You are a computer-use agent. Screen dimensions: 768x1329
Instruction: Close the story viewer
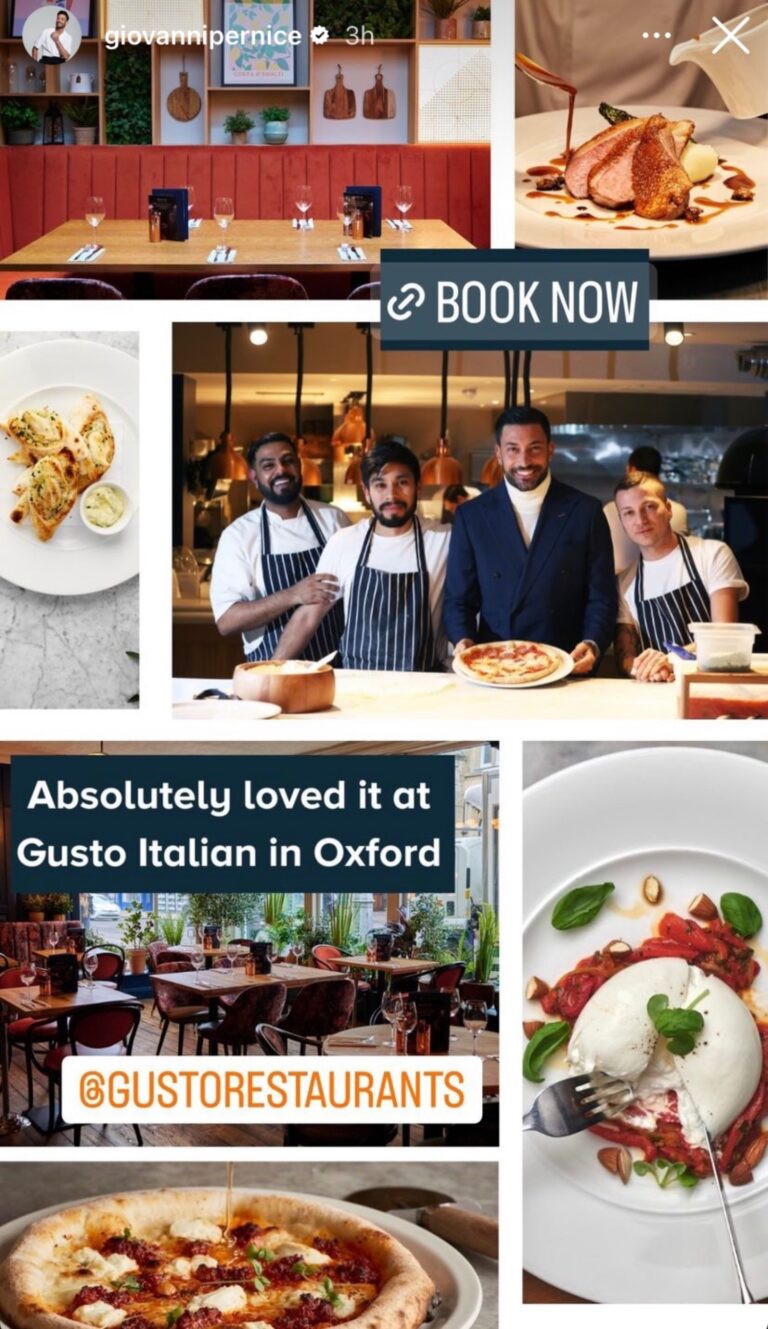(x=730, y=36)
